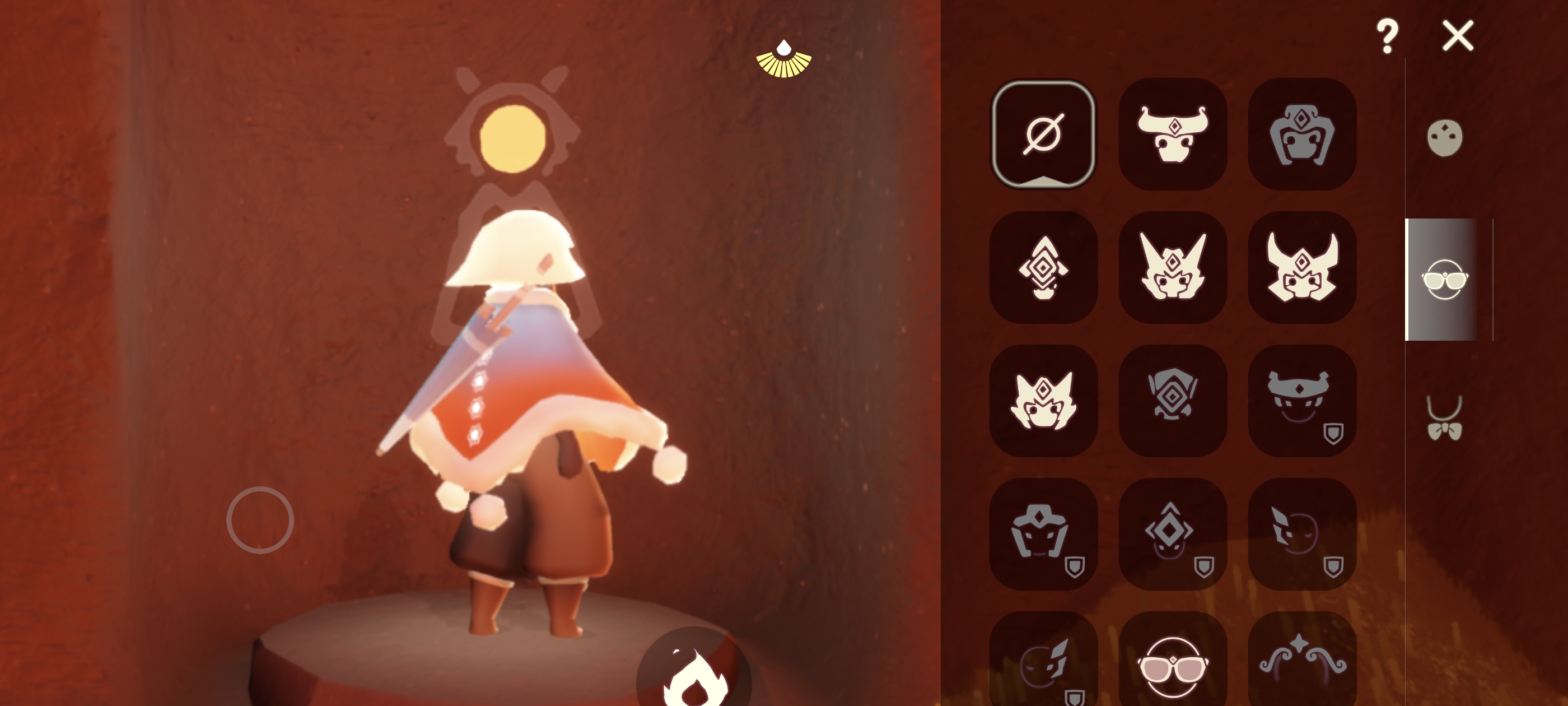Switch to the necklace bow-tie category

point(1444,418)
